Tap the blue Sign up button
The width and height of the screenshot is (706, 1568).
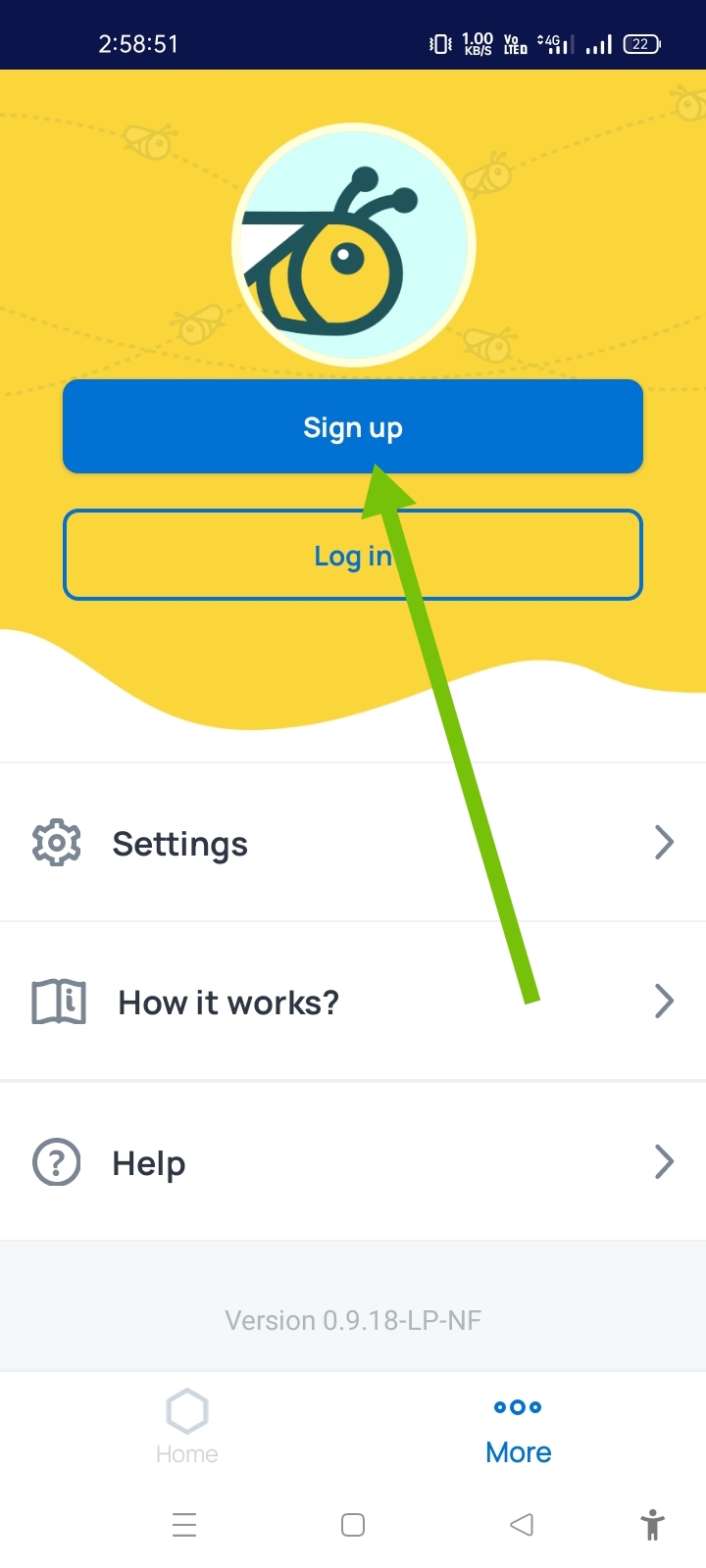point(353,427)
